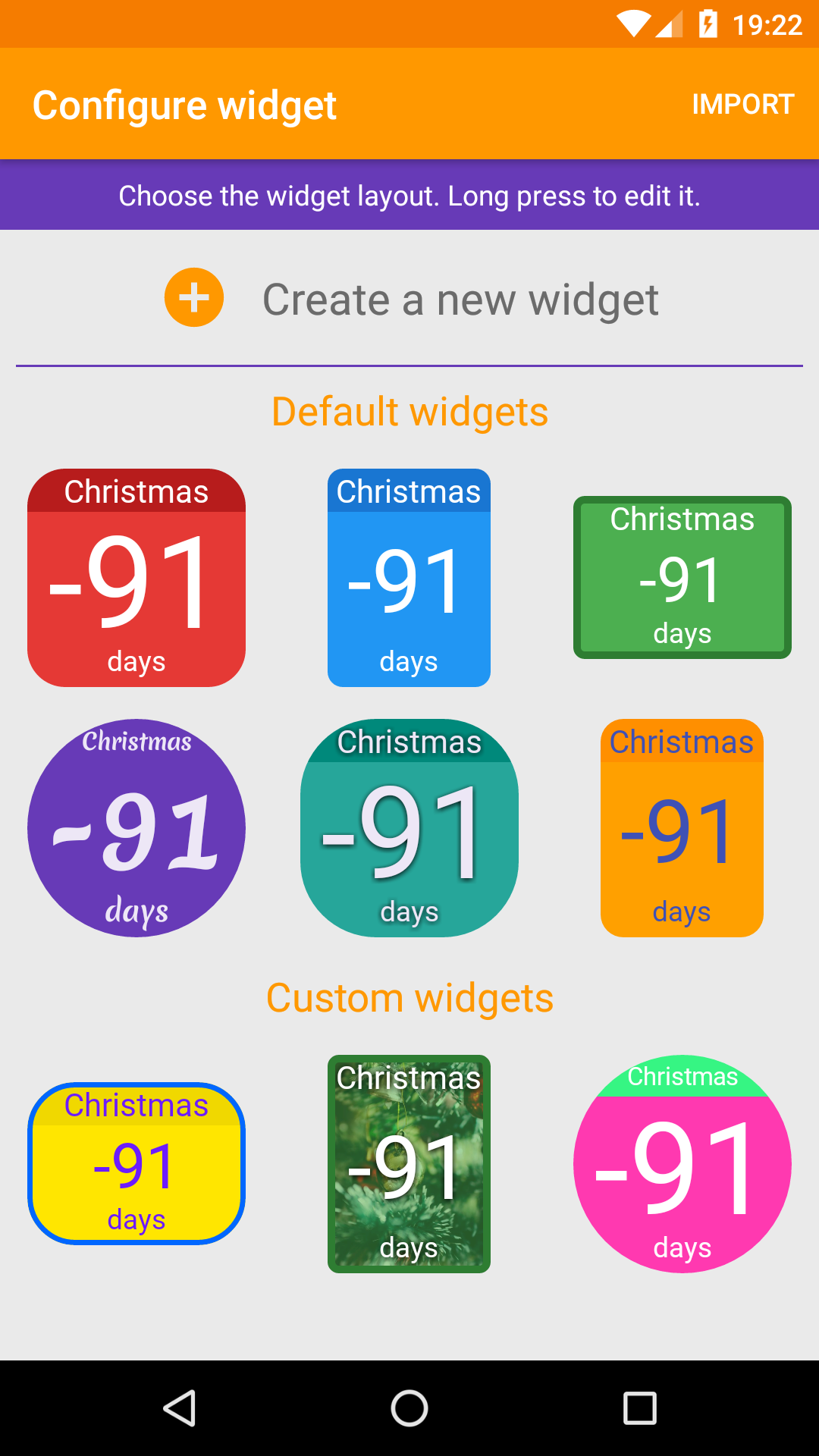The height and width of the screenshot is (1456, 819).
Task: Return to the home screen
Action: [409, 1408]
